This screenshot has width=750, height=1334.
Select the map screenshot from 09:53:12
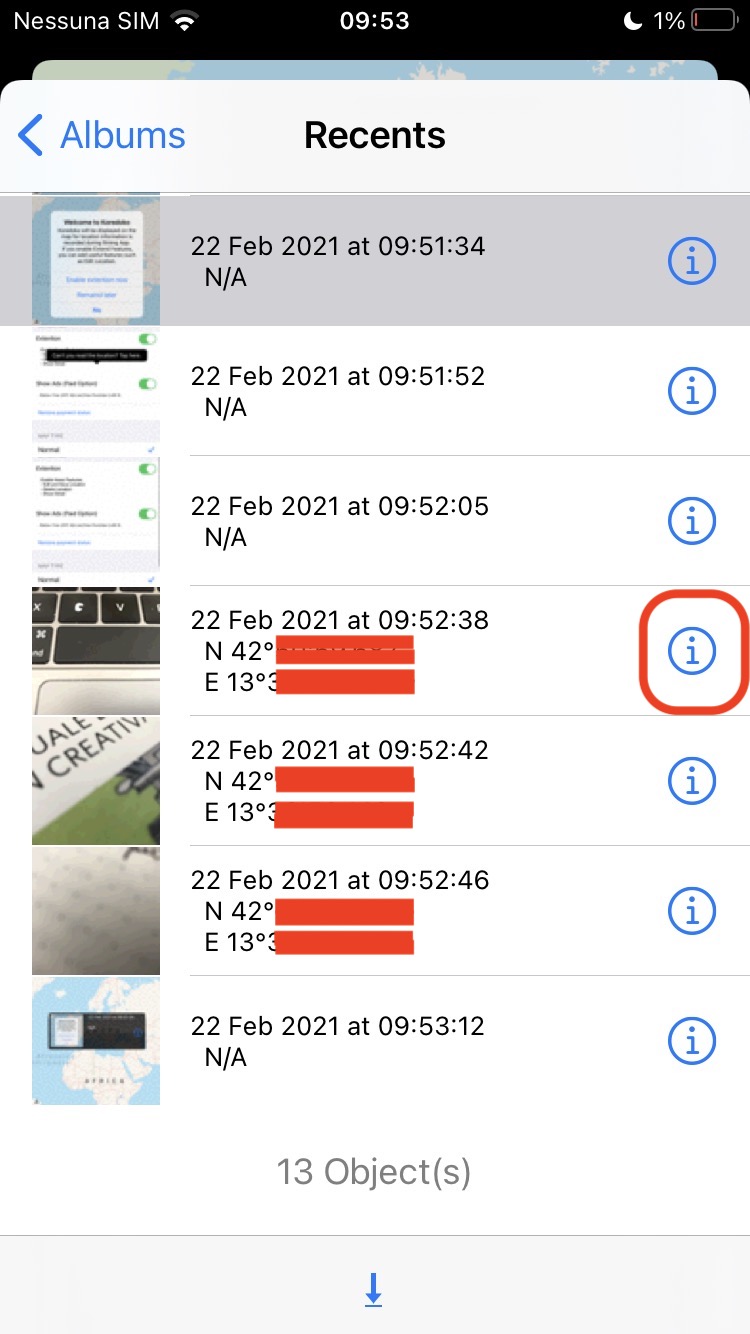(x=96, y=1041)
